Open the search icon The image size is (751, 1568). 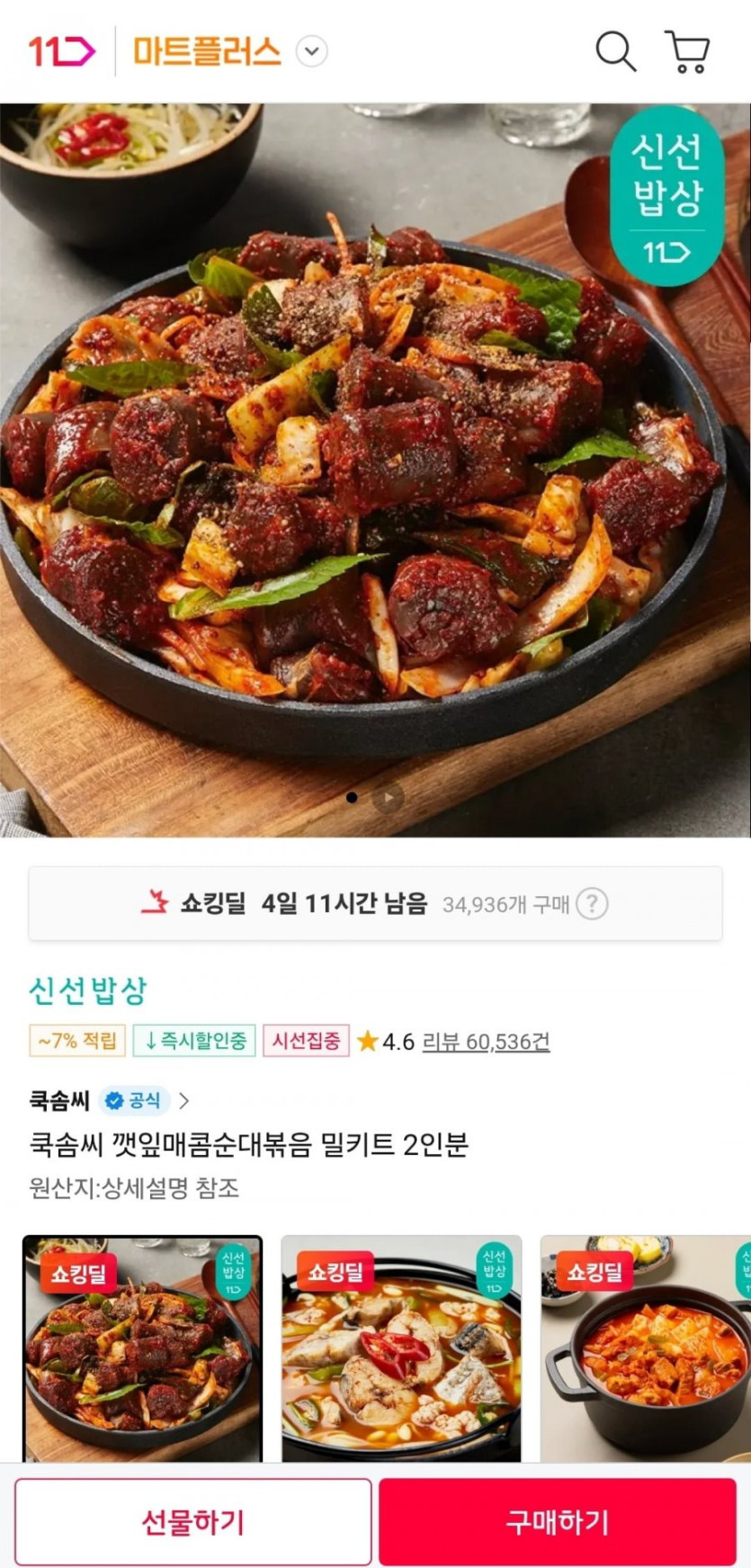pos(615,51)
